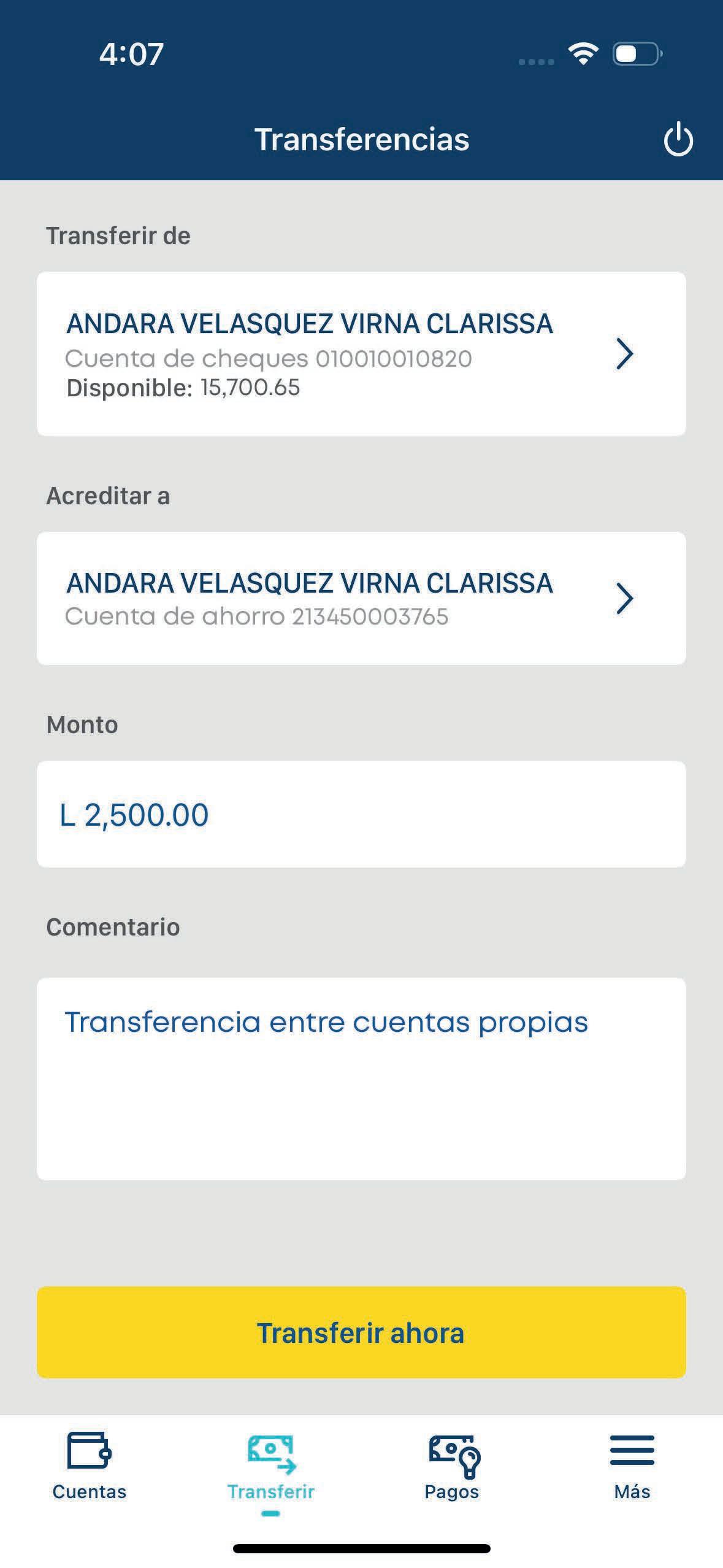This screenshot has width=723, height=1568.
Task: Select a different Cuenta de ahorro destination
Action: click(361, 598)
